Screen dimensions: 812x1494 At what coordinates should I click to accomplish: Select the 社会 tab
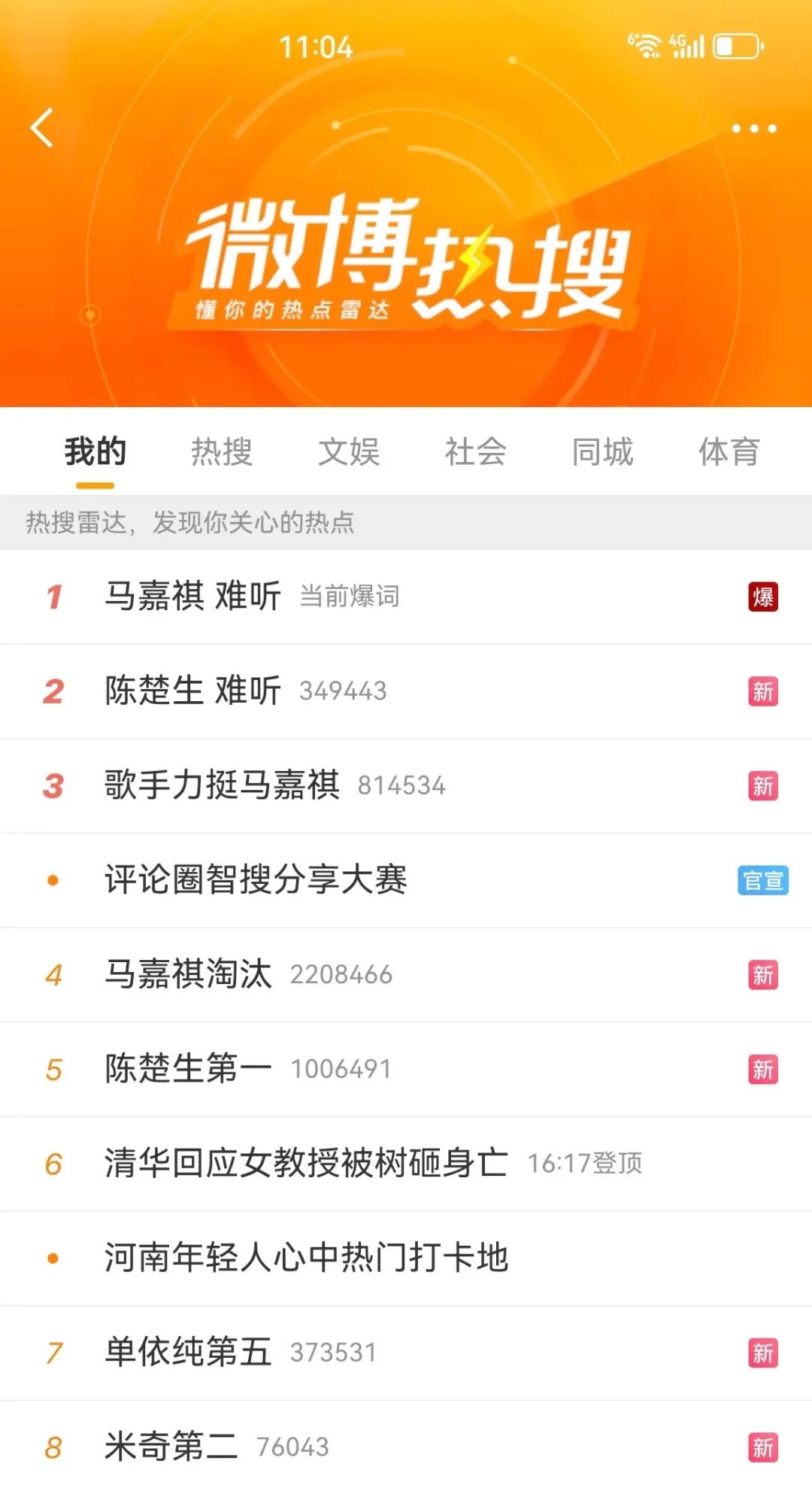point(476,452)
